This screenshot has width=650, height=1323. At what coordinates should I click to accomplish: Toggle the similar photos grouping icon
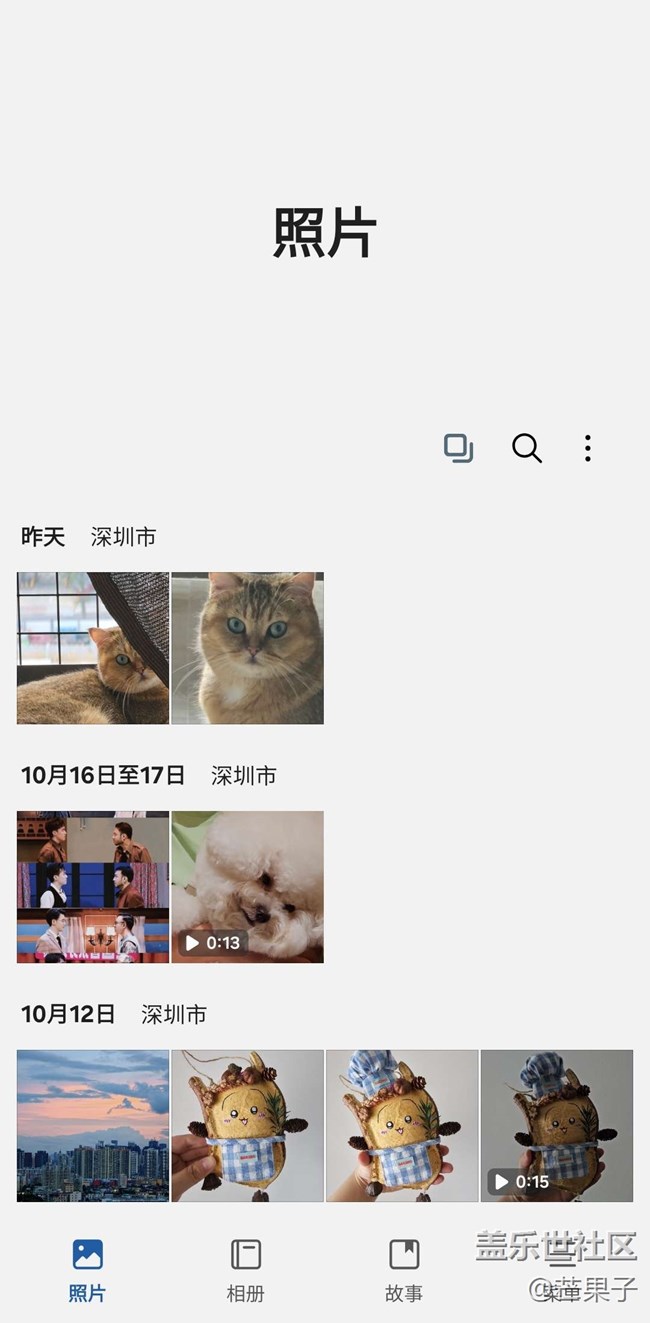[458, 448]
